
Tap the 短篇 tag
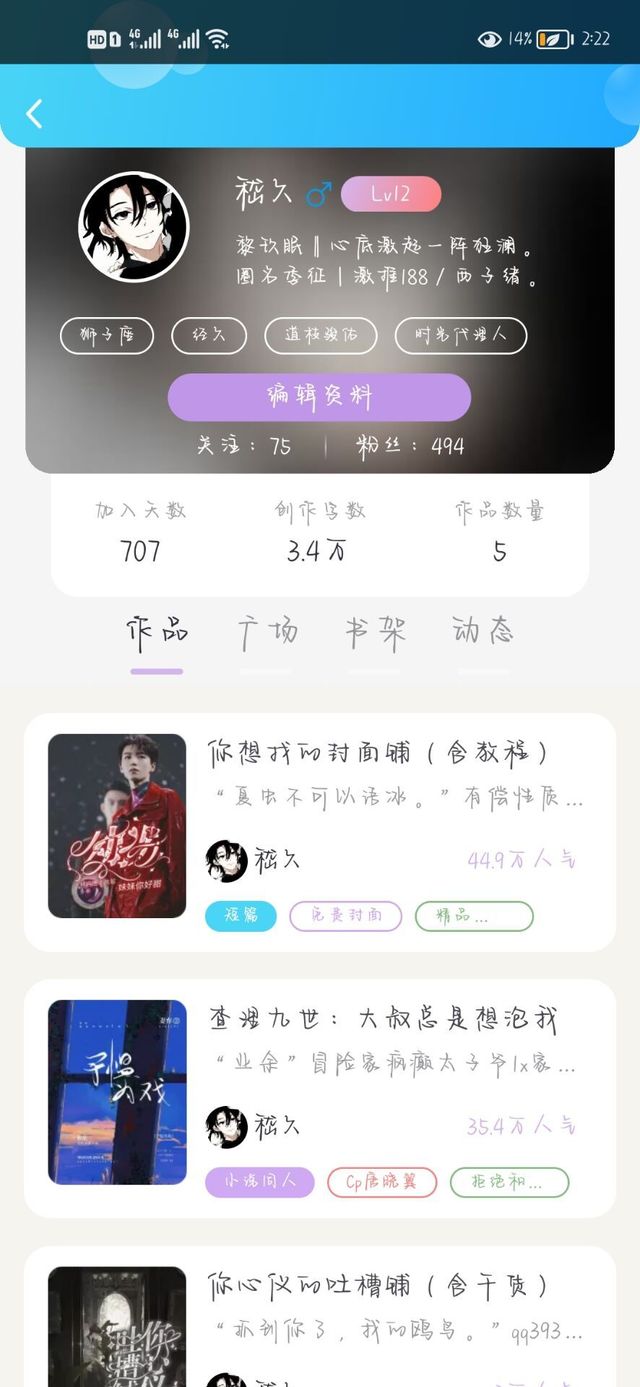(x=241, y=916)
